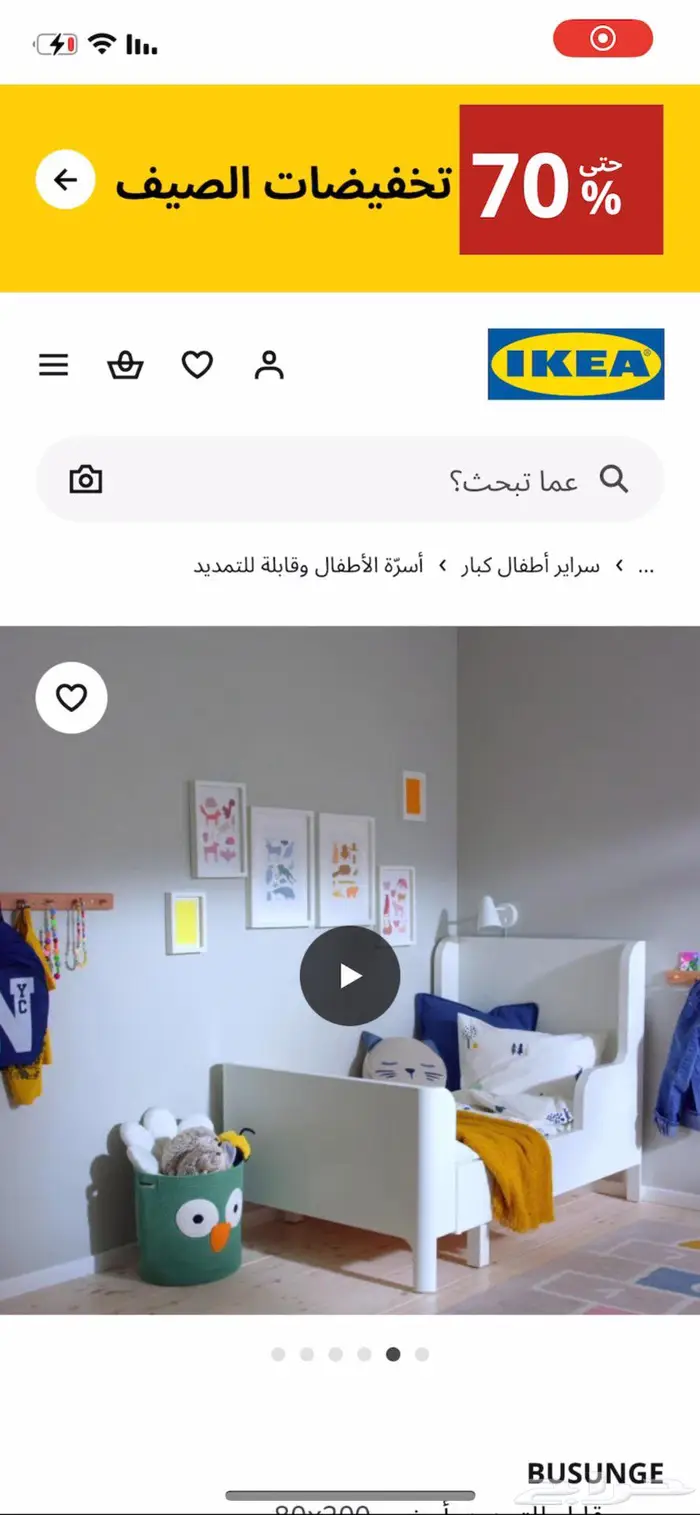Viewport: 700px width, 1515px height.
Task: Open breadcrumb أسرّة الأطفال وقابلة للتمديد
Action: click(308, 566)
